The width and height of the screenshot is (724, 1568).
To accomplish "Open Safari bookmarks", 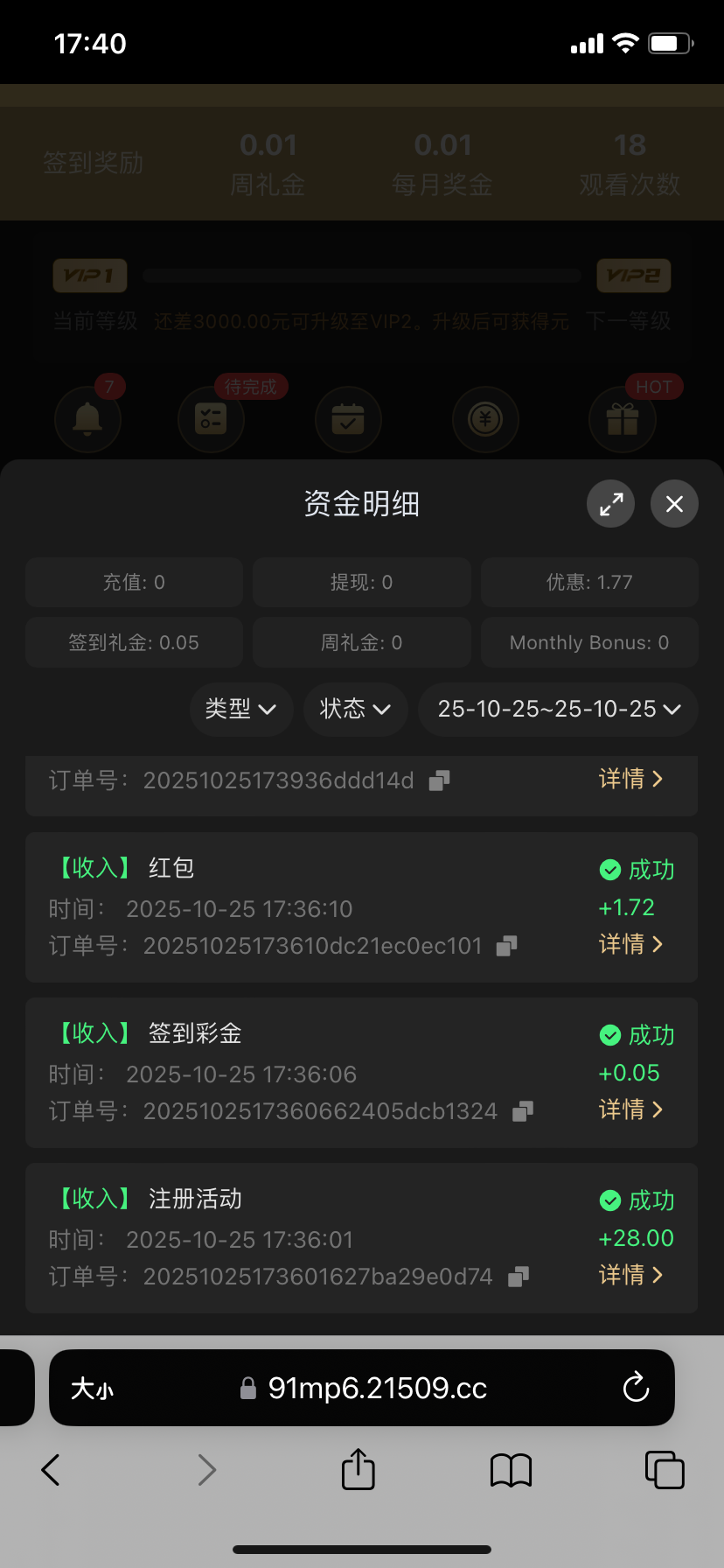I will 511,1470.
